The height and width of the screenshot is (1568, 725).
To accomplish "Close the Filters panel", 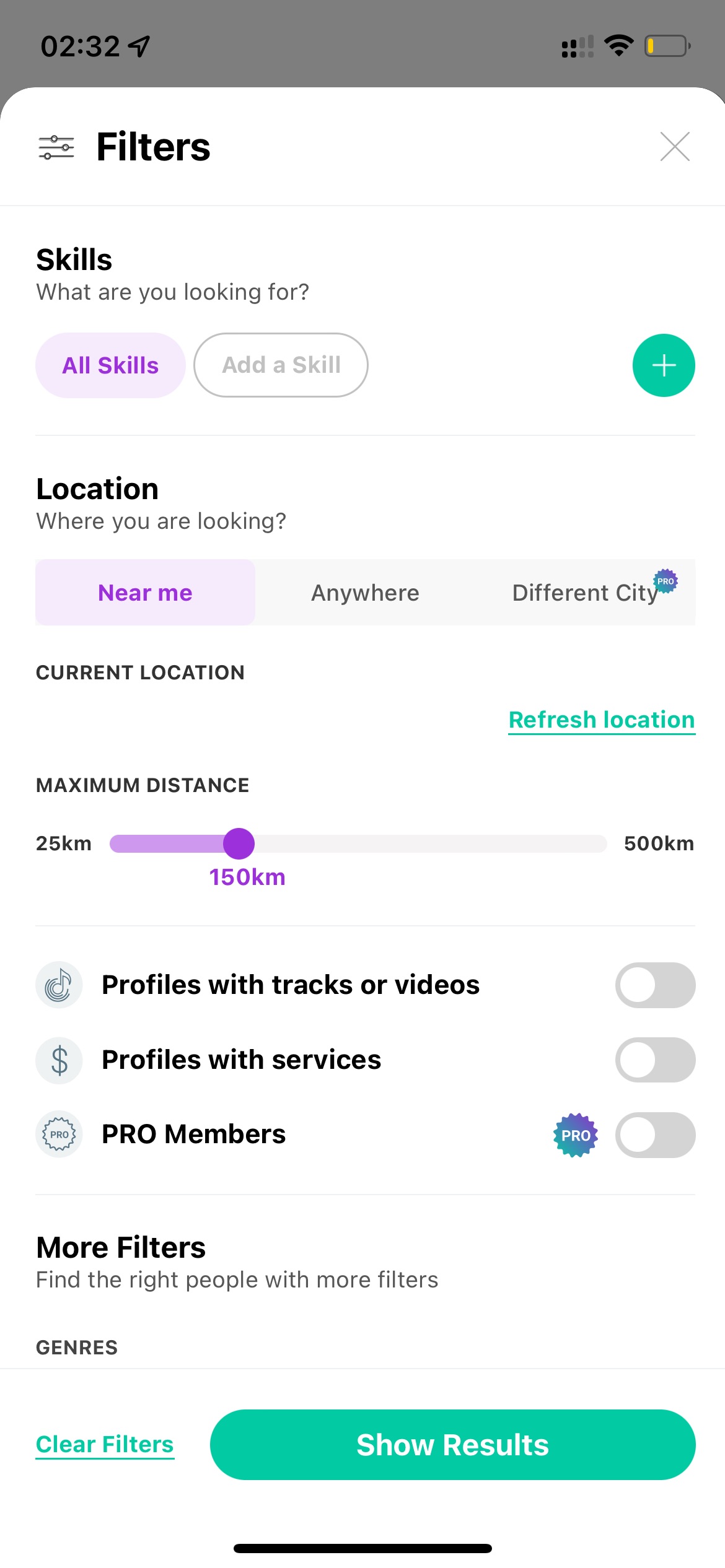I will tap(675, 147).
